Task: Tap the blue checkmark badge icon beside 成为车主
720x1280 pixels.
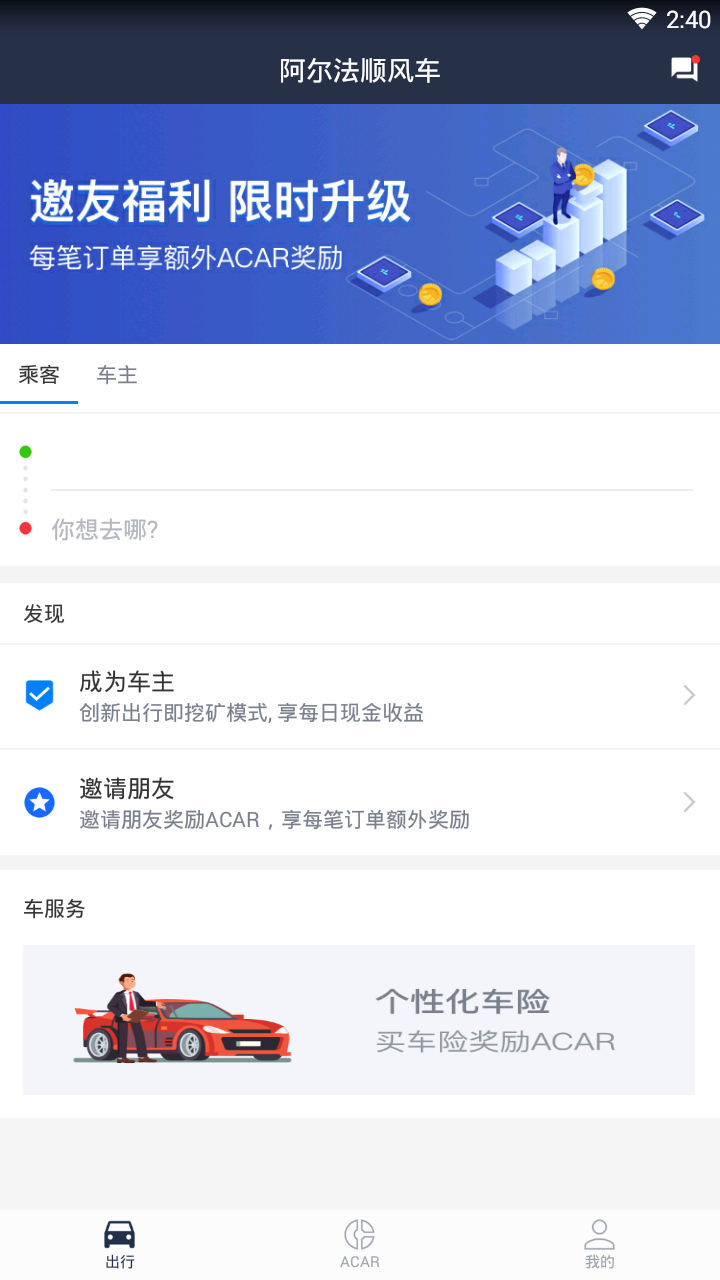Action: [x=39, y=694]
